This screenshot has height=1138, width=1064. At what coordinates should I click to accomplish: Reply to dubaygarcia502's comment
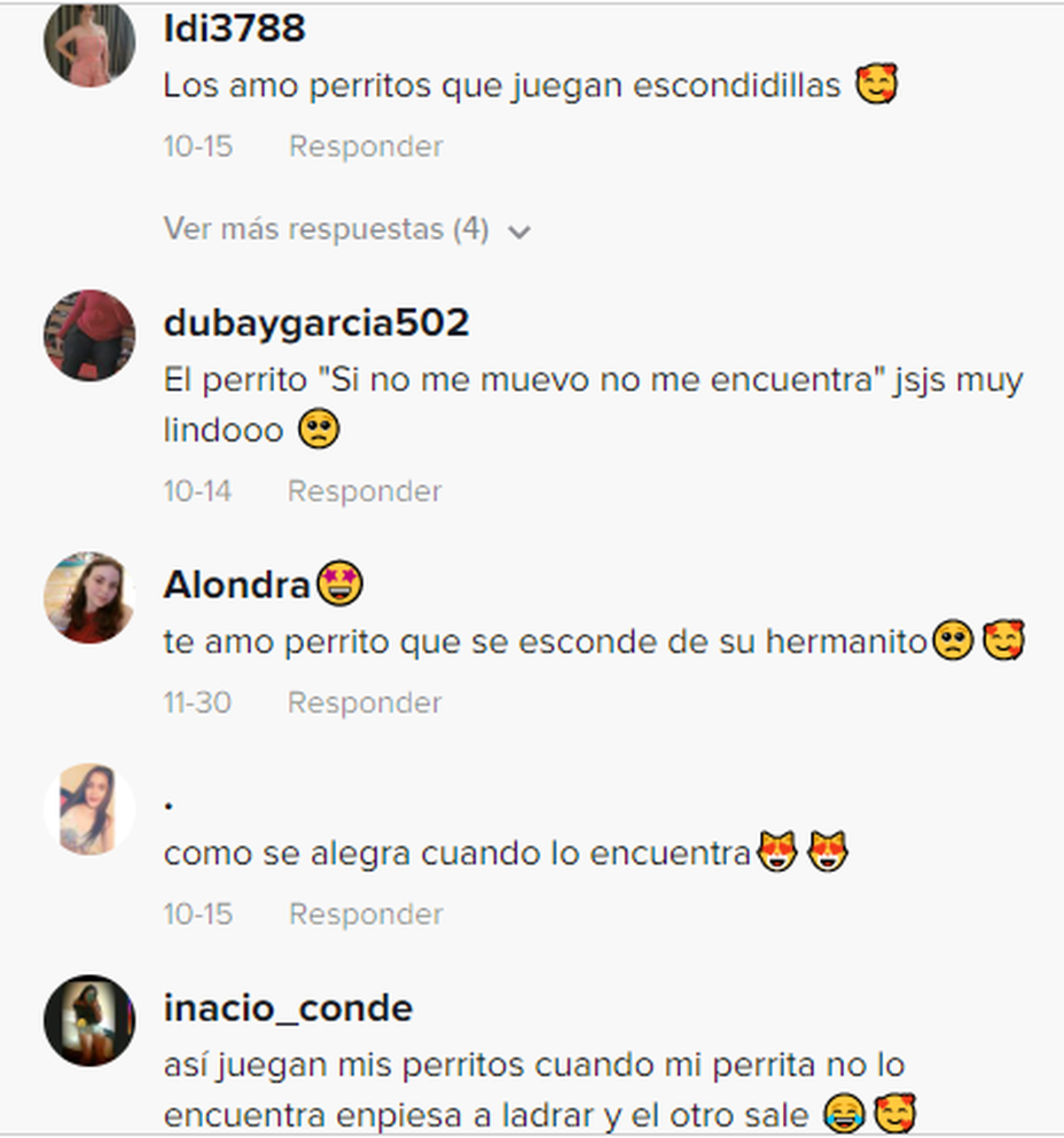click(x=364, y=491)
